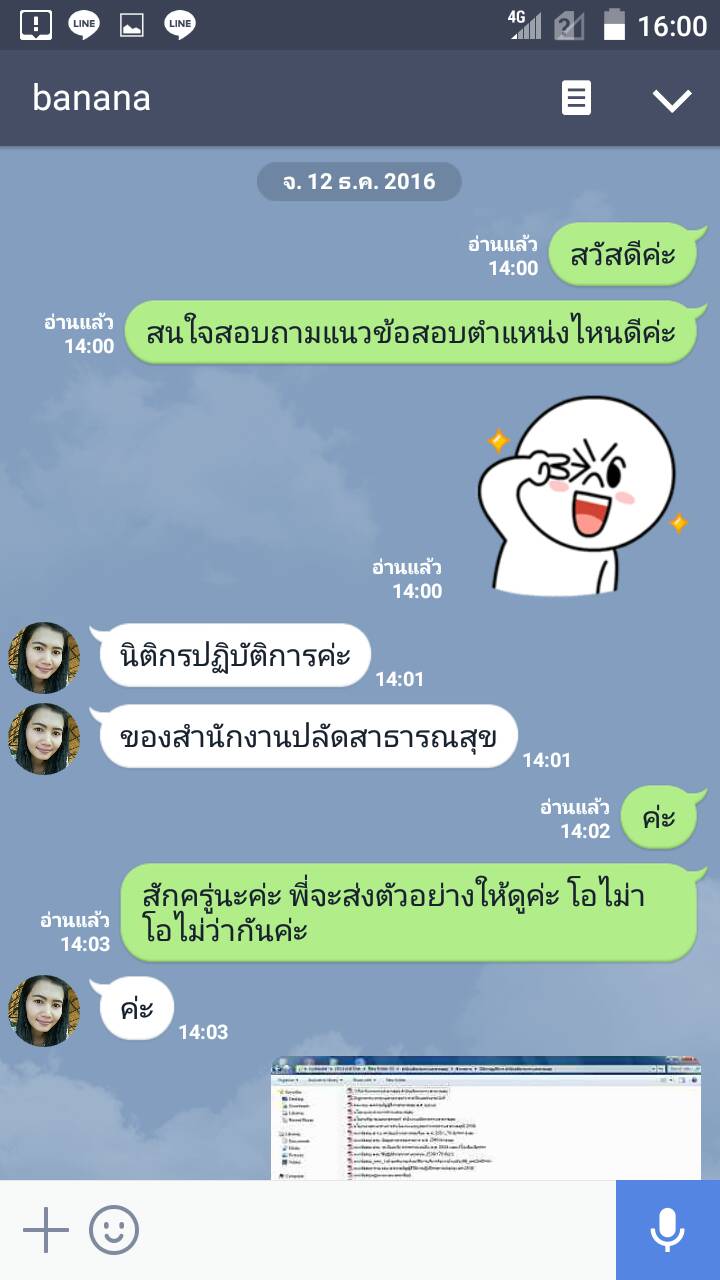Open the plus attachment menu
Screen dimensions: 720x1280
[x=45, y=1230]
